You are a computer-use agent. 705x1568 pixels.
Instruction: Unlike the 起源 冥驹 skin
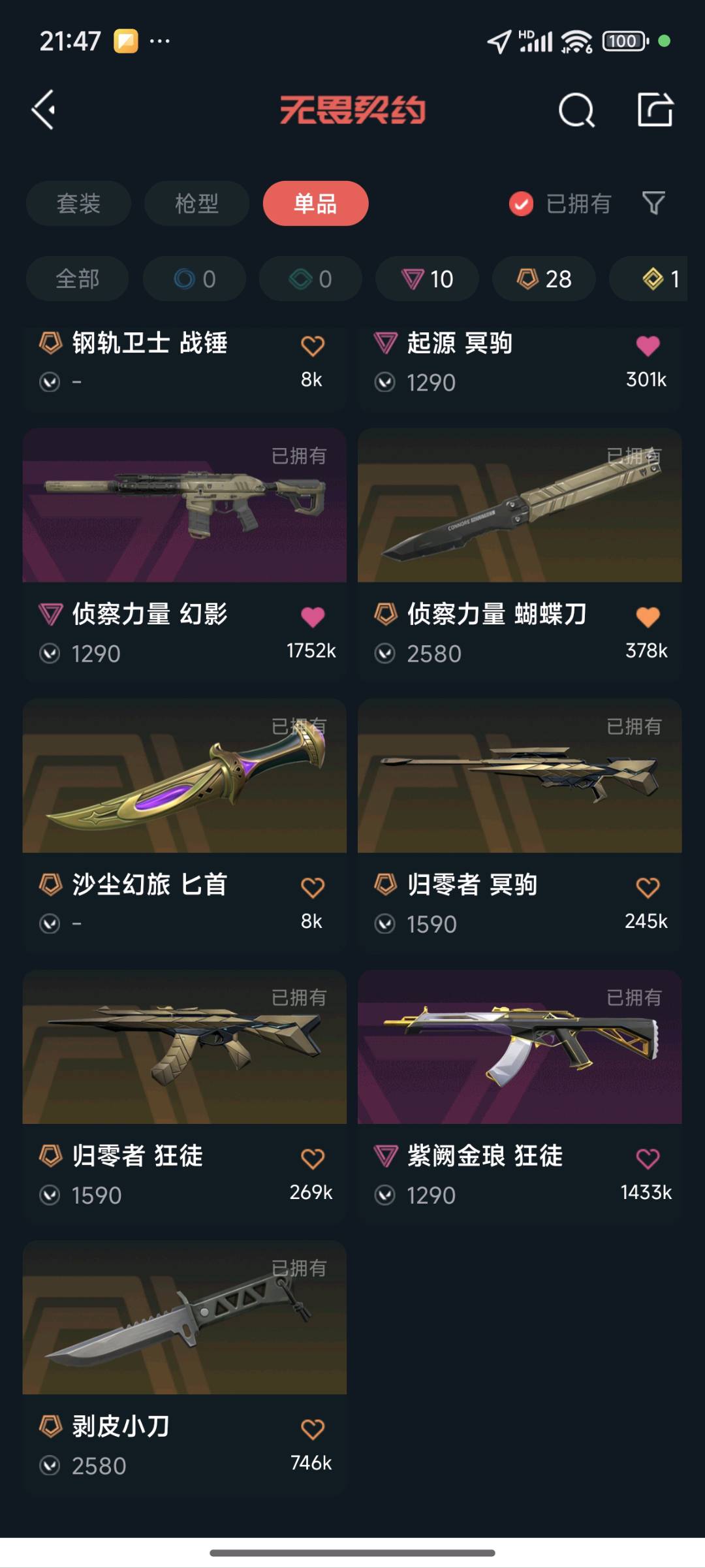coord(648,345)
